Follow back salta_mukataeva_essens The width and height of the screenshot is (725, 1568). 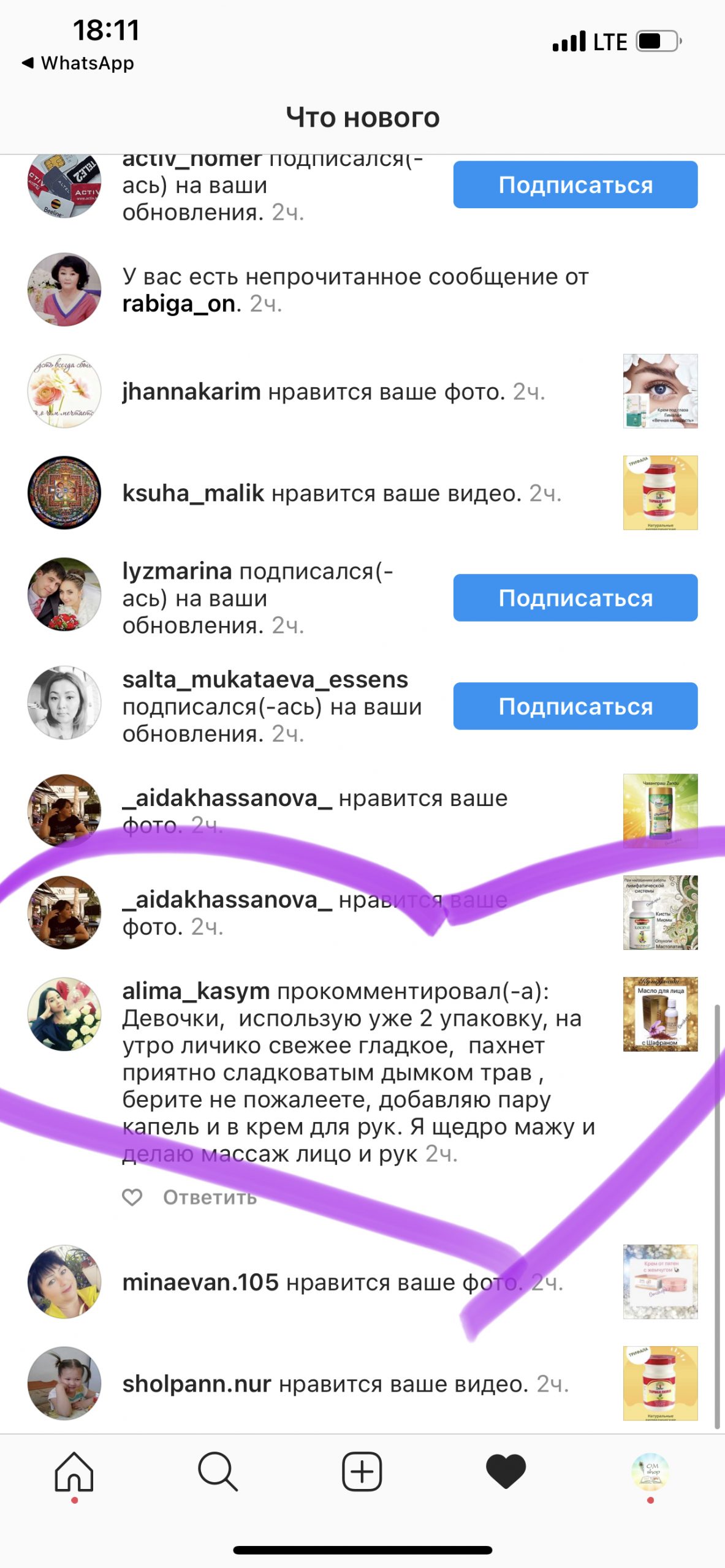(575, 706)
